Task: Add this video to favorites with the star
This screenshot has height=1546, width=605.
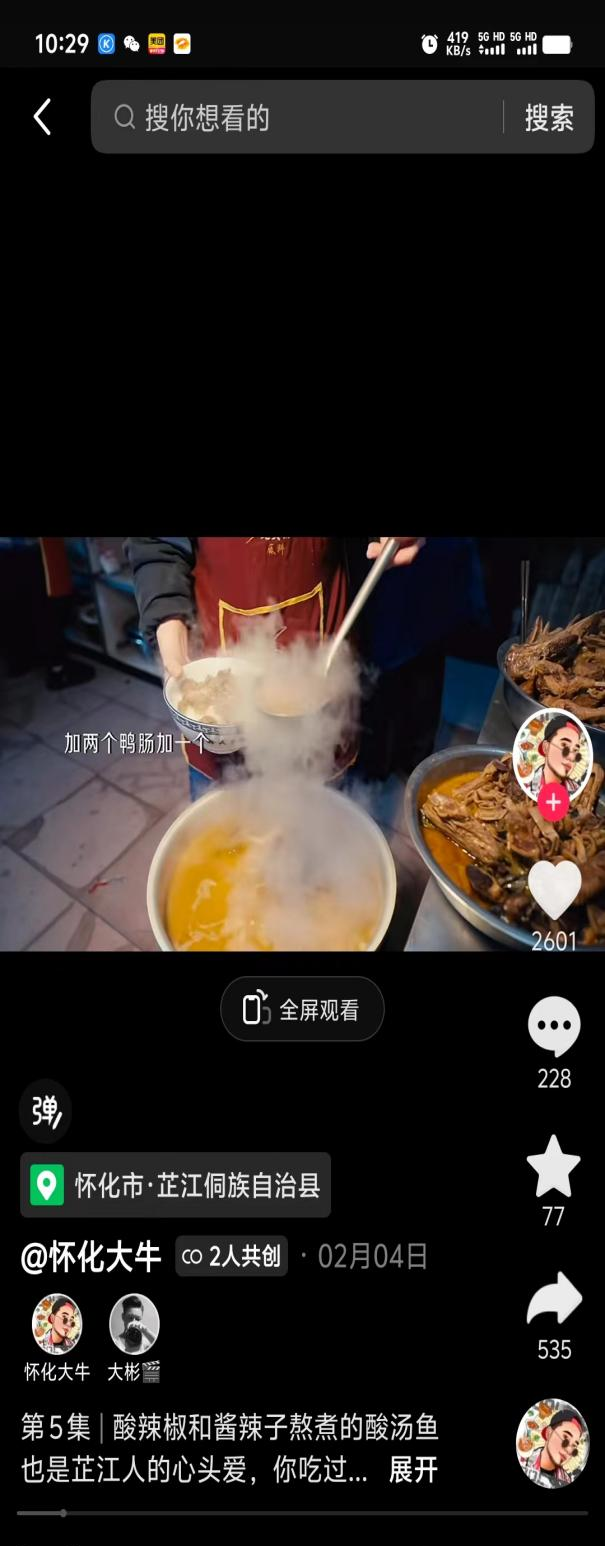Action: click(554, 1167)
